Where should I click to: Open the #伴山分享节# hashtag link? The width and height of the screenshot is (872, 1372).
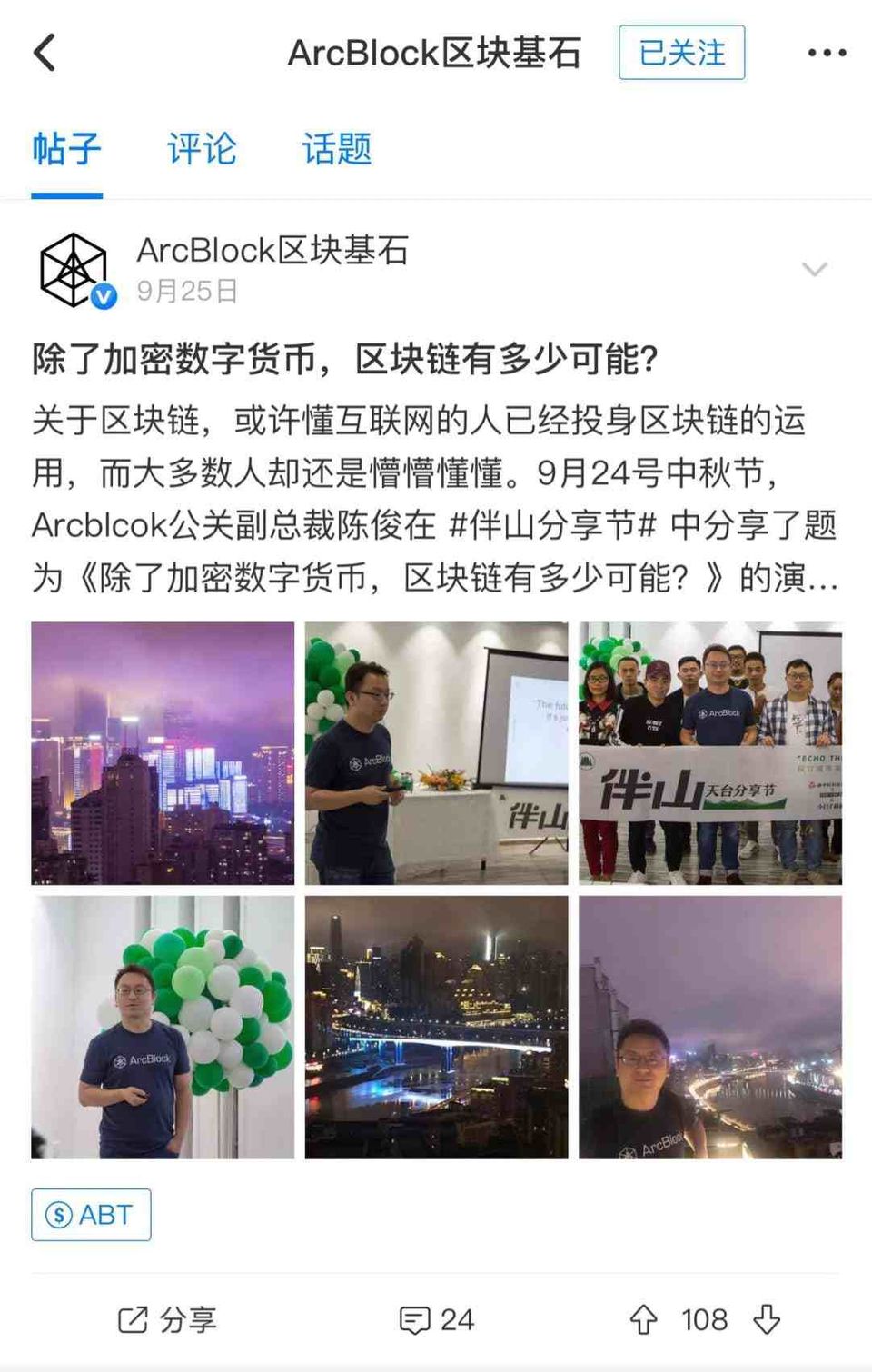(x=552, y=525)
